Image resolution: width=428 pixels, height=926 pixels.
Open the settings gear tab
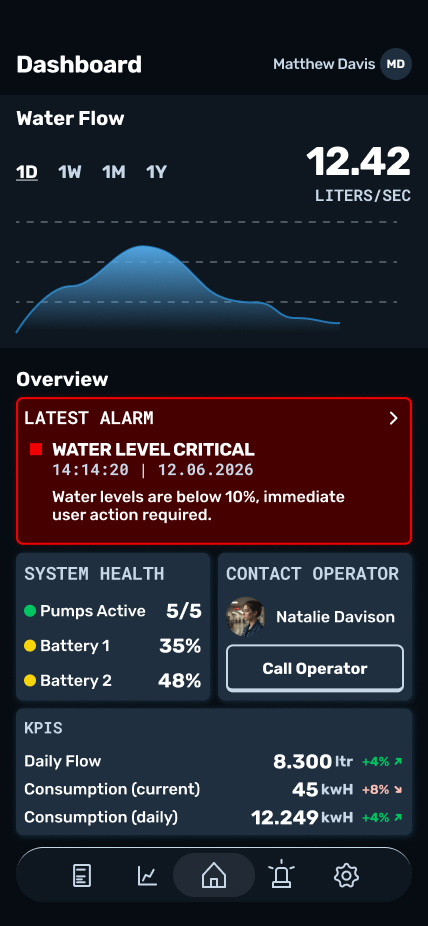coord(347,875)
